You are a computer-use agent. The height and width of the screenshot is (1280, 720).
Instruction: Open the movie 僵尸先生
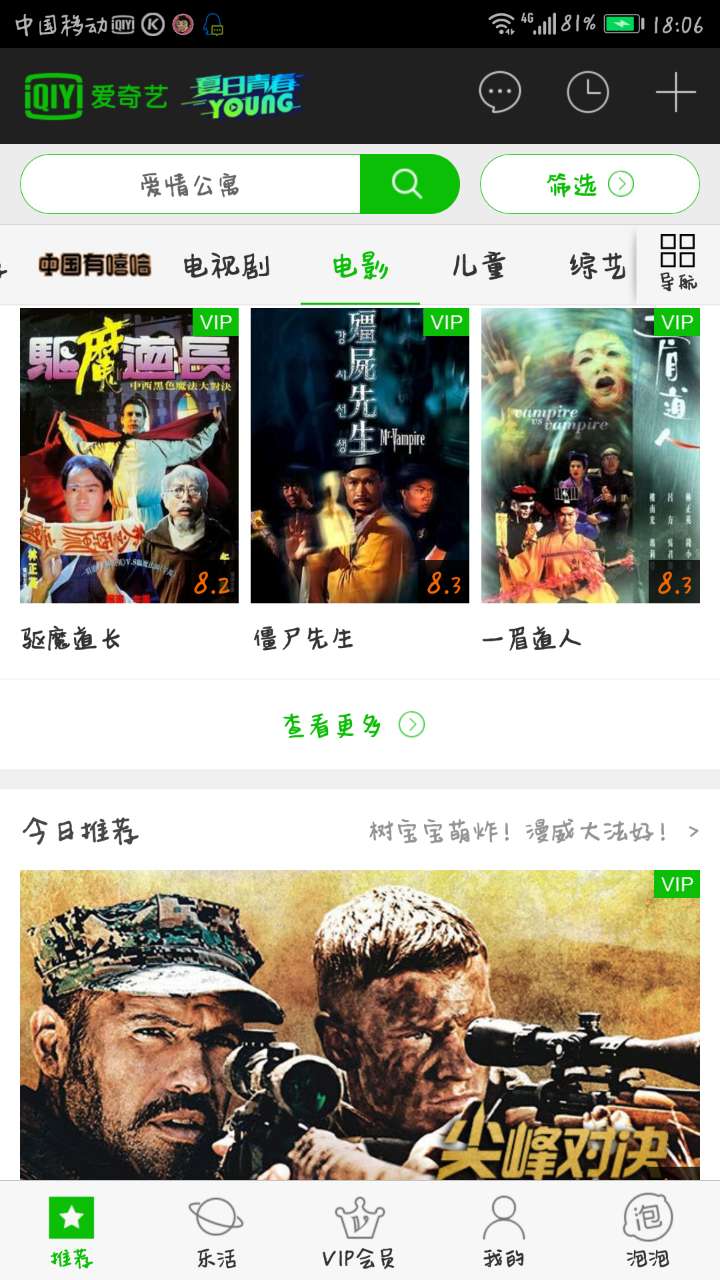[x=359, y=456]
